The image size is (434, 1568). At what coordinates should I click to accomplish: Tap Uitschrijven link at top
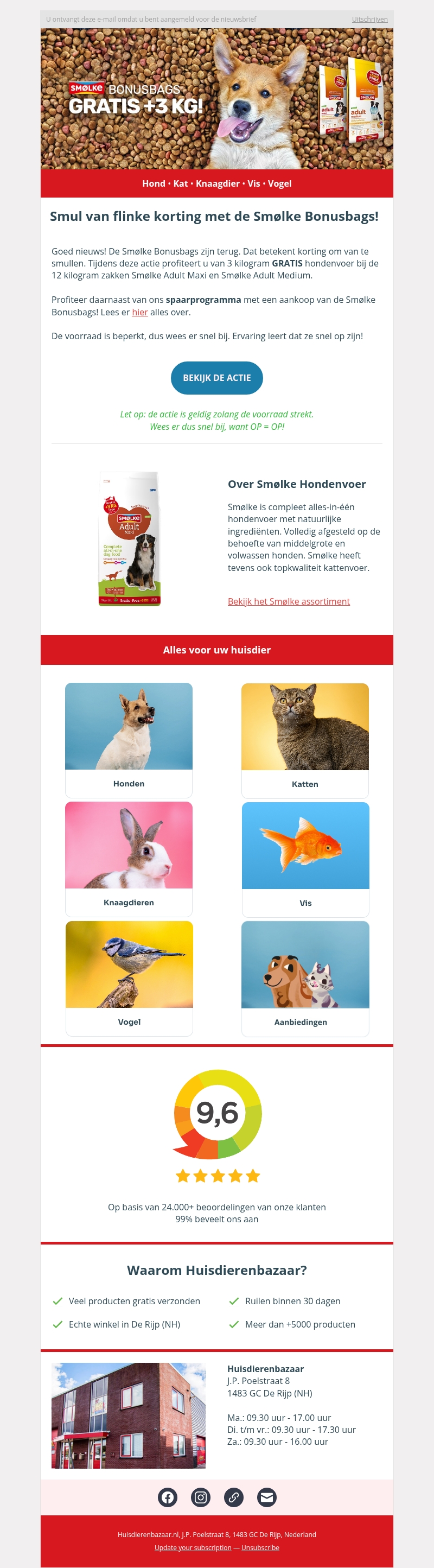click(x=369, y=20)
